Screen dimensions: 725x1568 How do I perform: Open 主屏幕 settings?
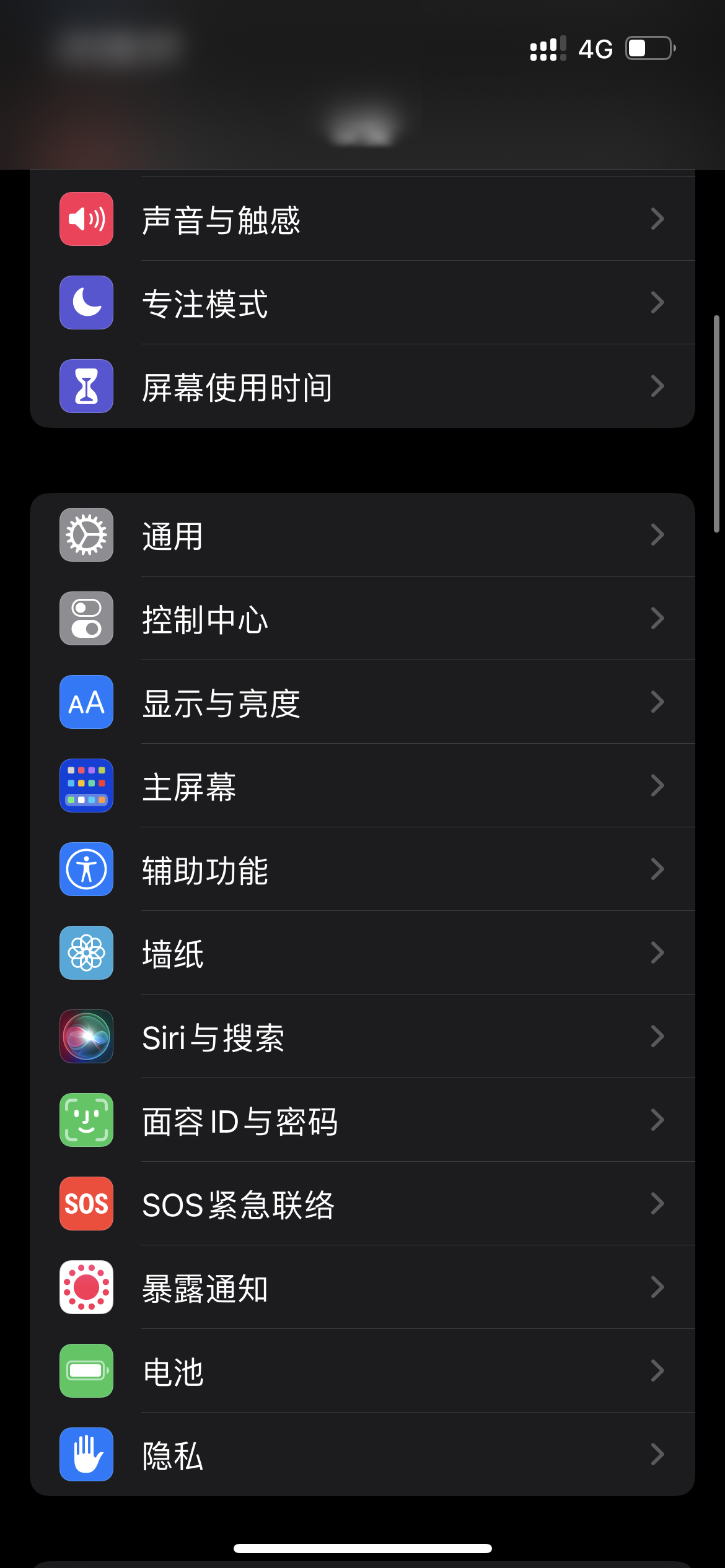coord(362,786)
